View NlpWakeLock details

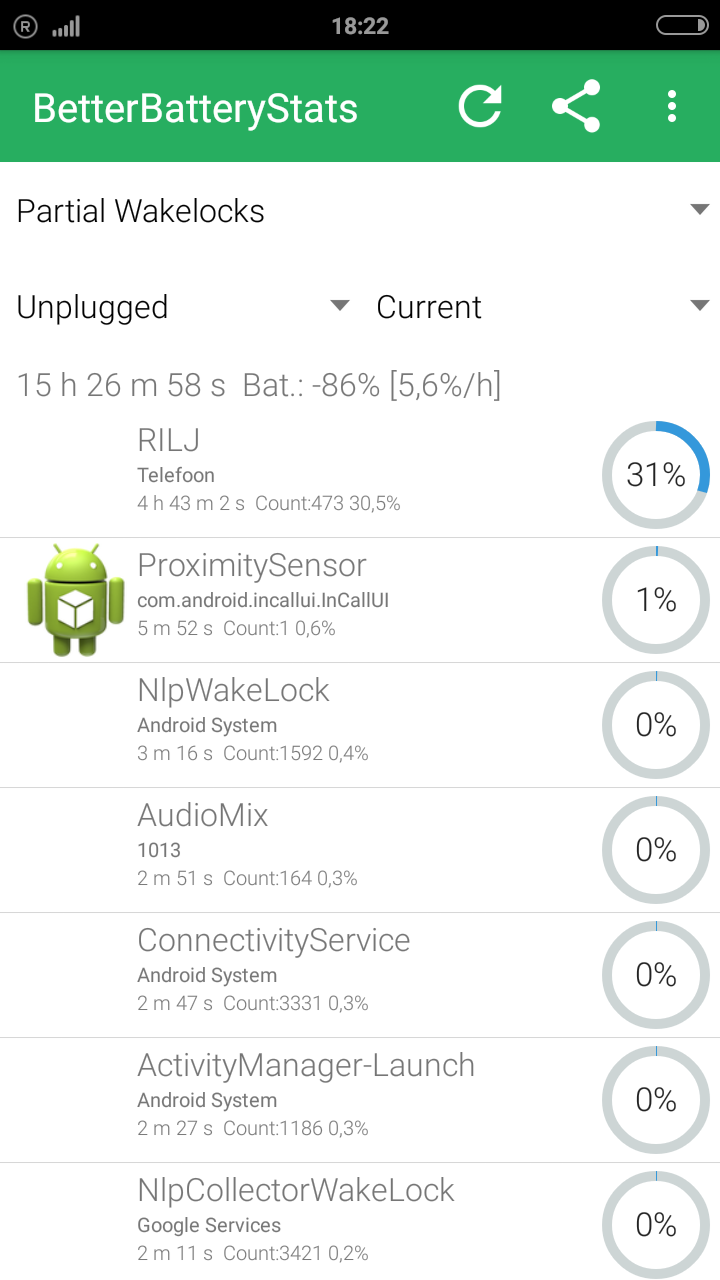[x=360, y=725]
